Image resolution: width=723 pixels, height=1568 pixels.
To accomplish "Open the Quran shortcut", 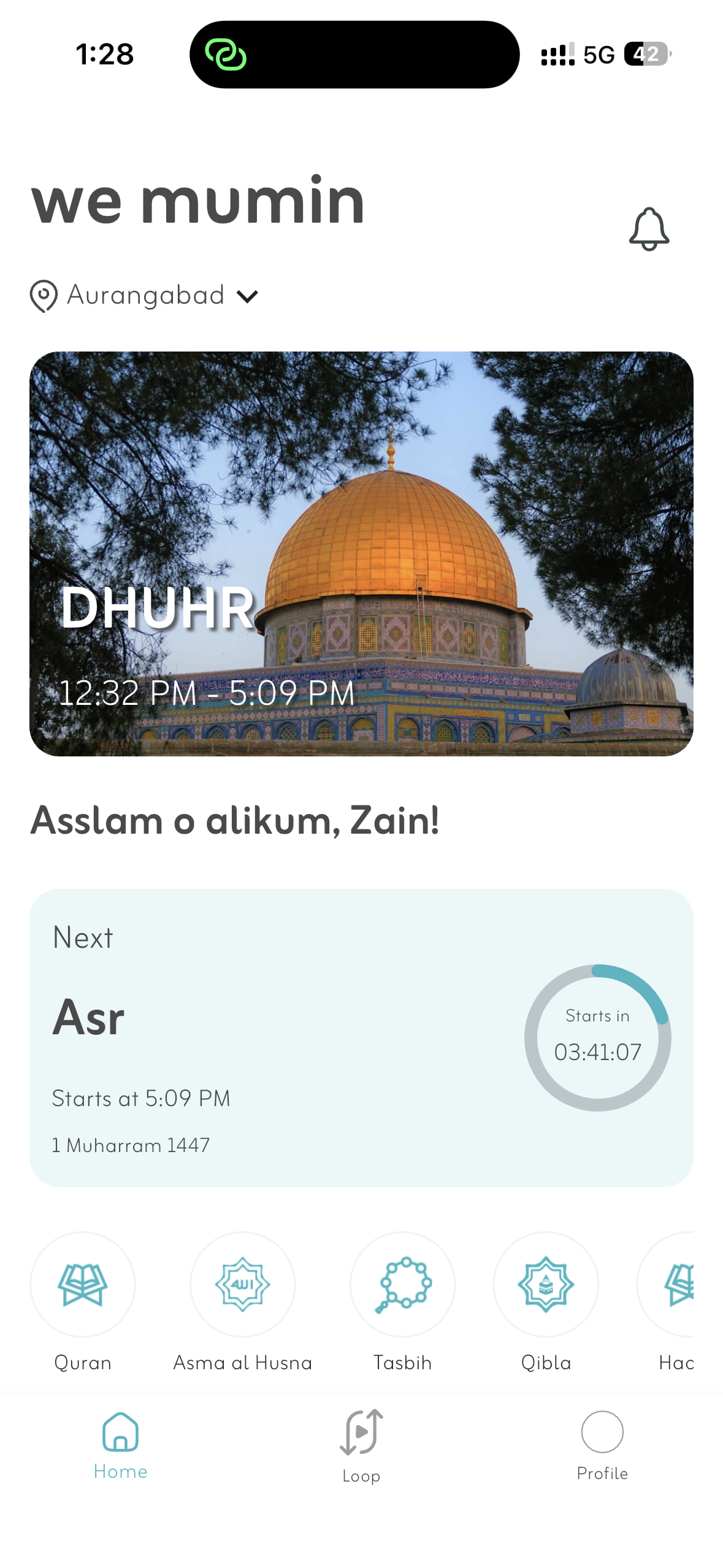I will coord(83,1283).
